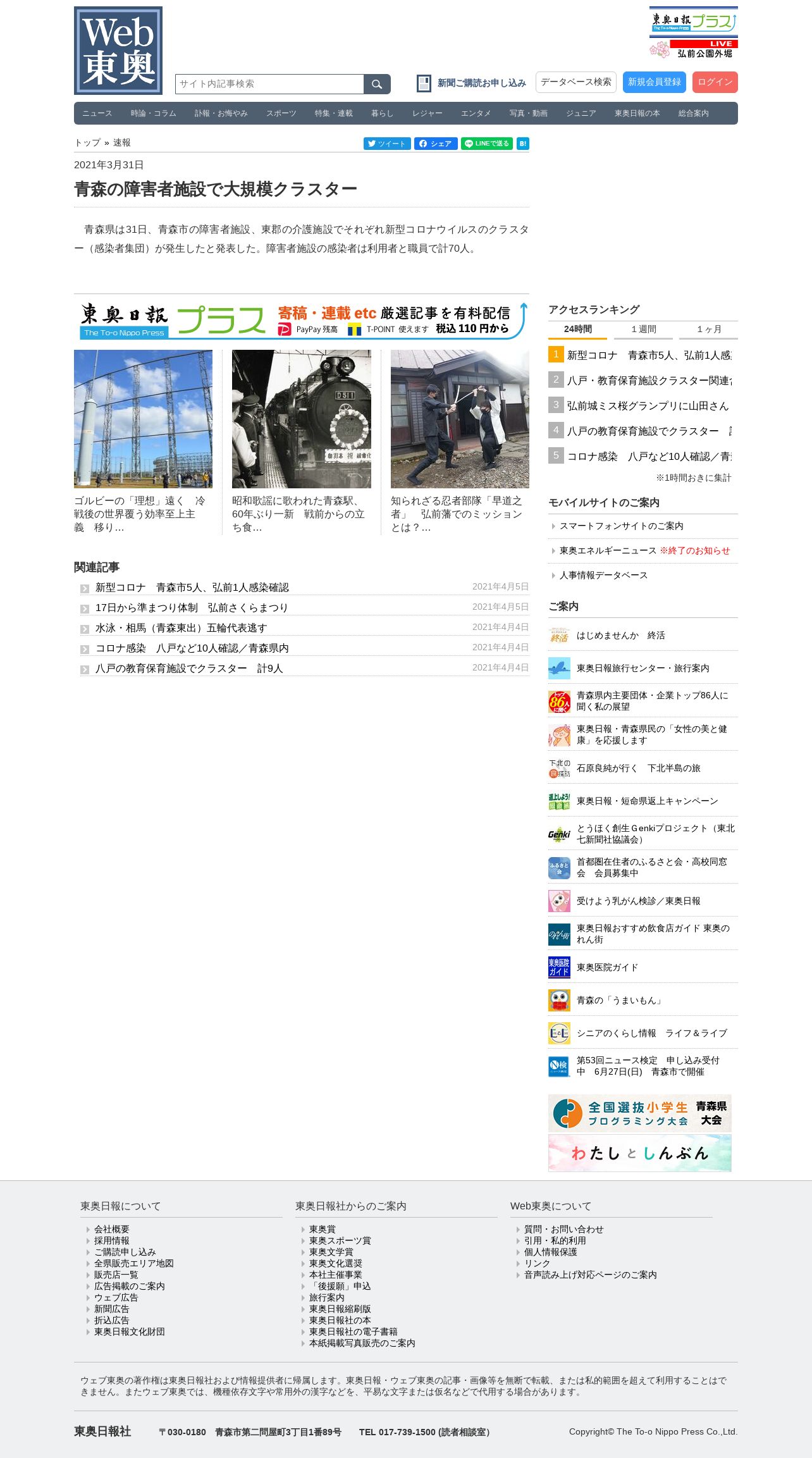The height and width of the screenshot is (1458, 812).
Task: Open the 東奥日報プラス promotional banner
Action: click(301, 321)
